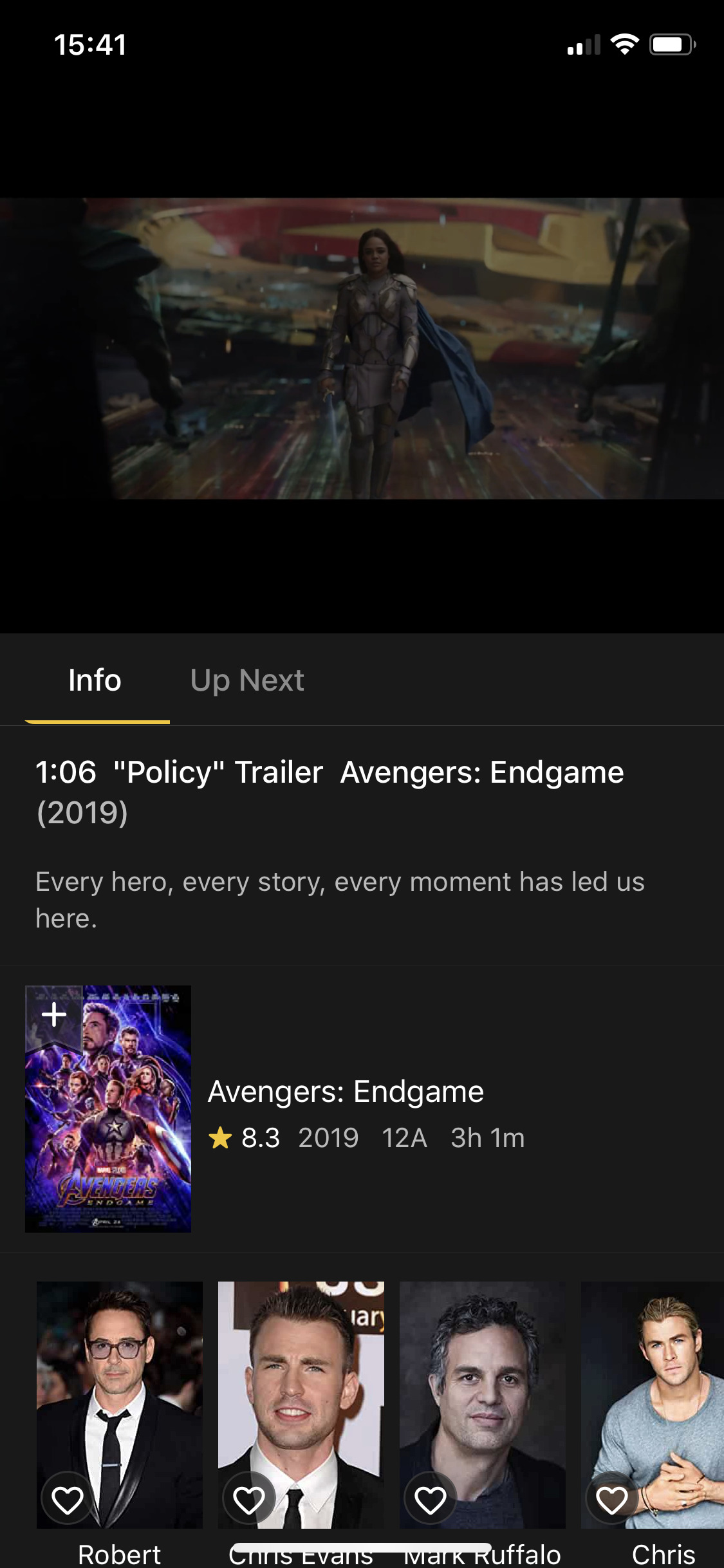Tap the 12A certificate label
The height and width of the screenshot is (1568, 724).
tap(404, 1137)
